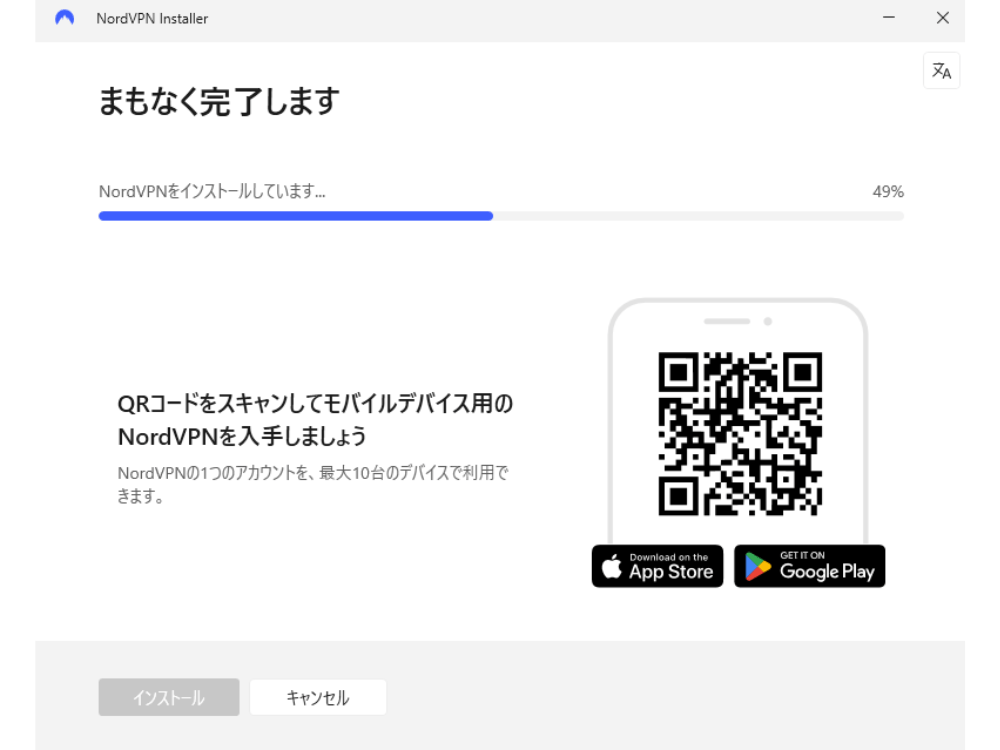Close the NordVPN Installer window

click(x=942, y=18)
